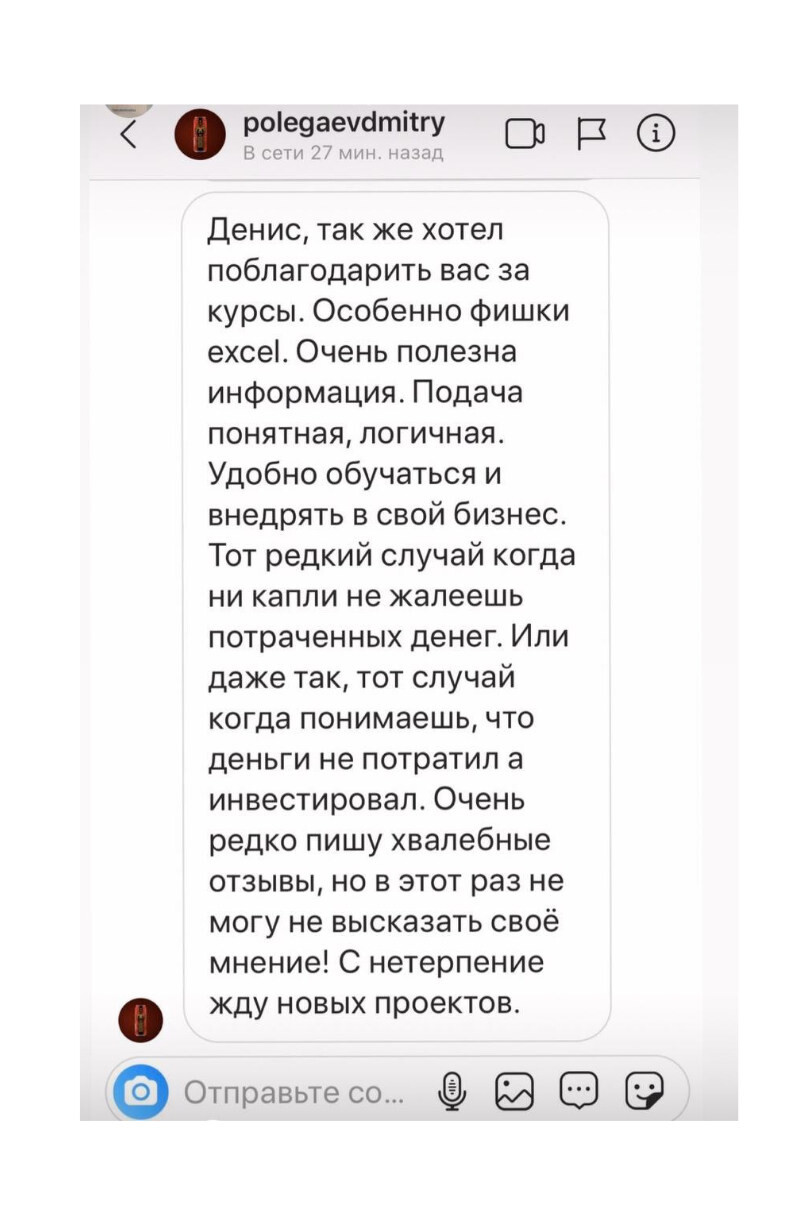Go back from the polegaevdmitry chat
This screenshot has height=1226, width=801.
128,133
